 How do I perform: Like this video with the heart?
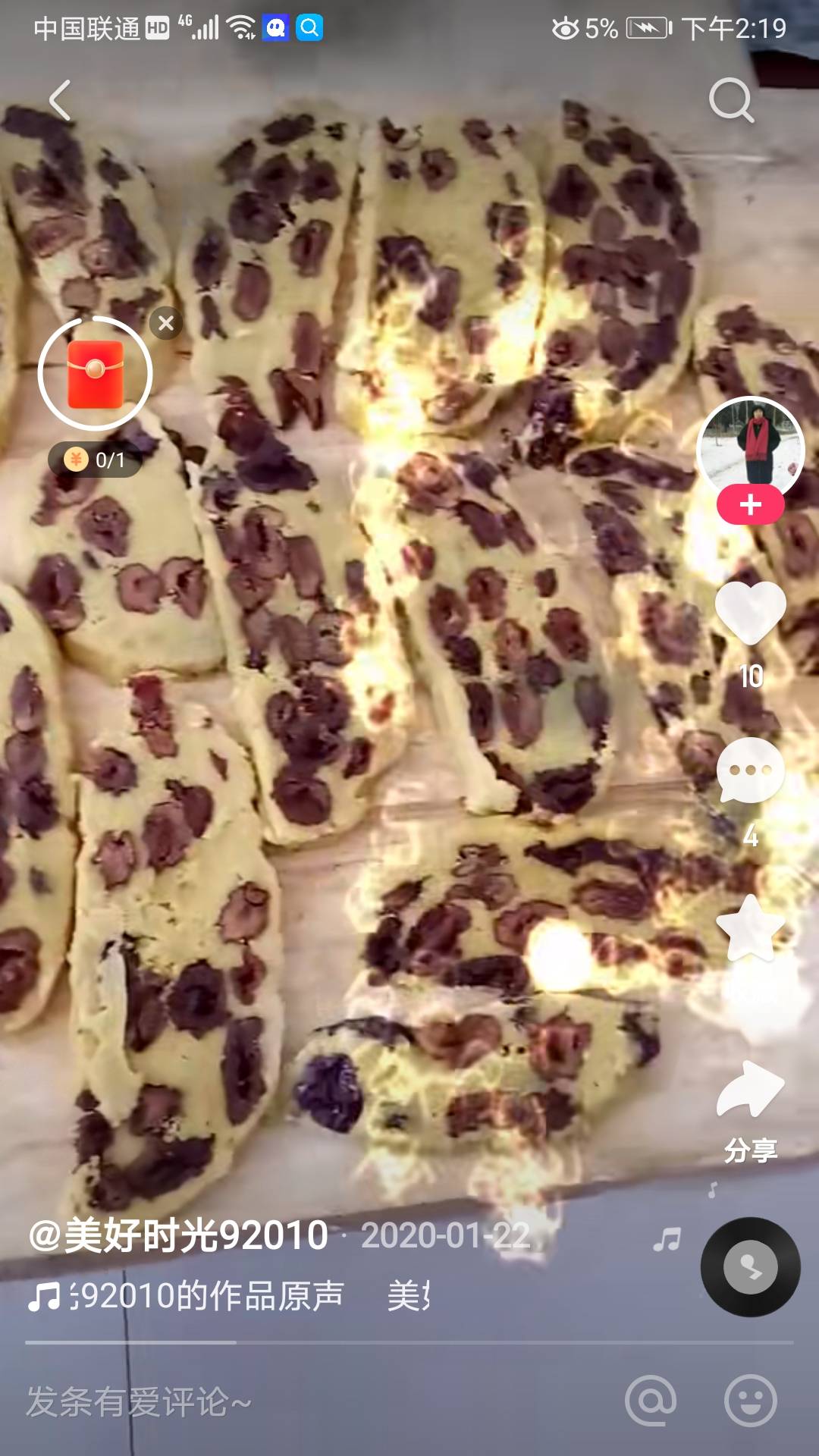coord(750,613)
